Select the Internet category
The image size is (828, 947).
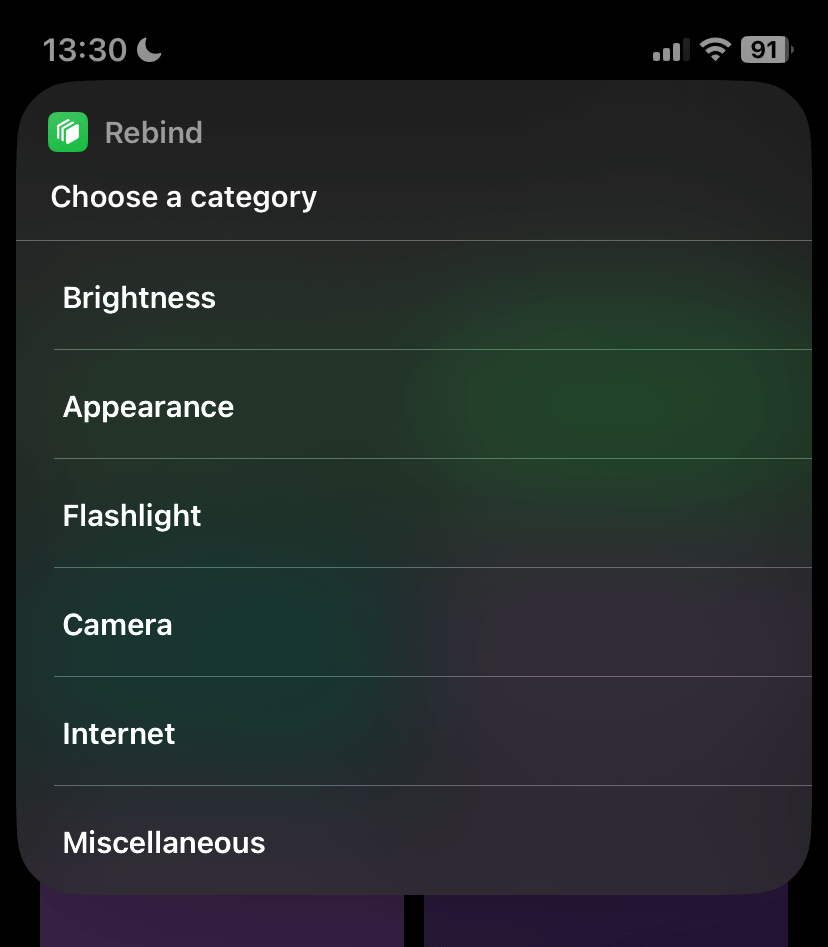click(119, 734)
